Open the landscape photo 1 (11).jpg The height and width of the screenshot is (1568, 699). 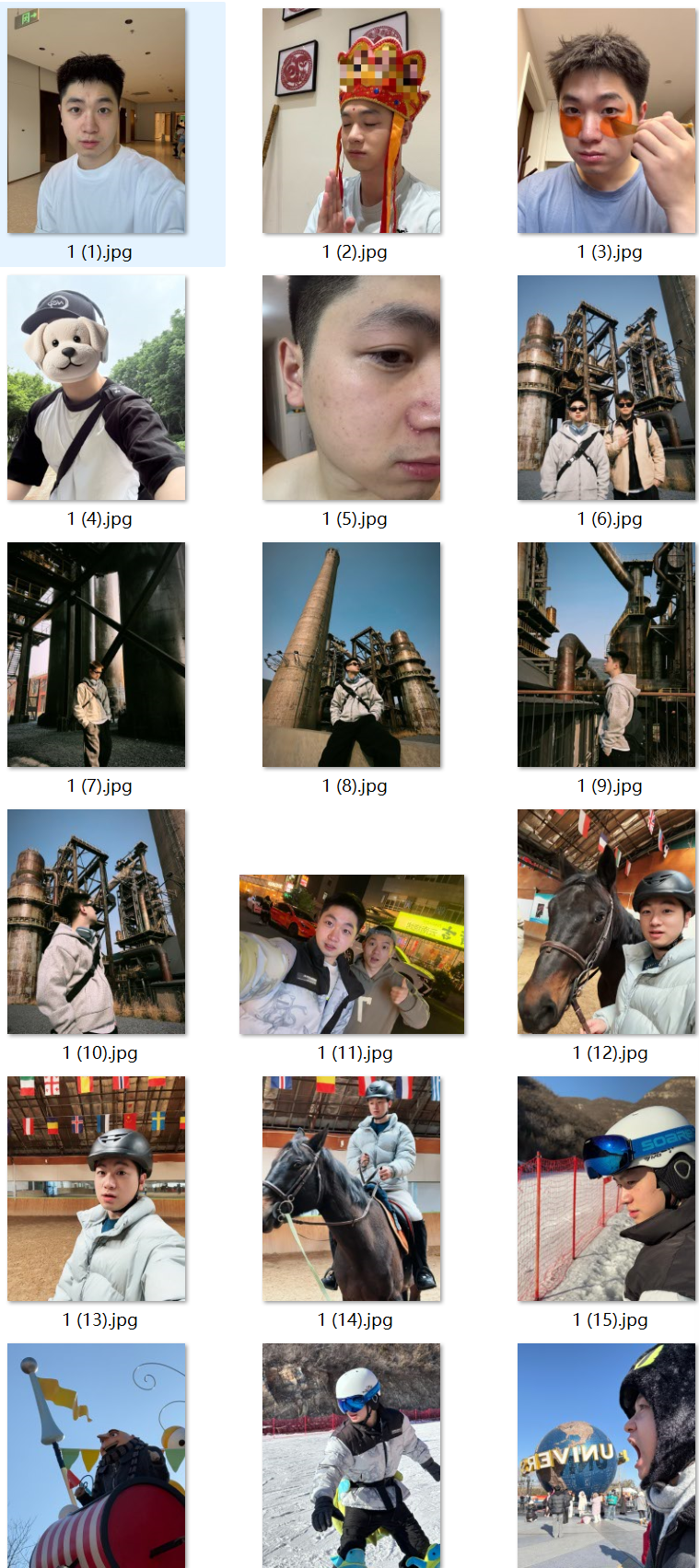tap(352, 954)
